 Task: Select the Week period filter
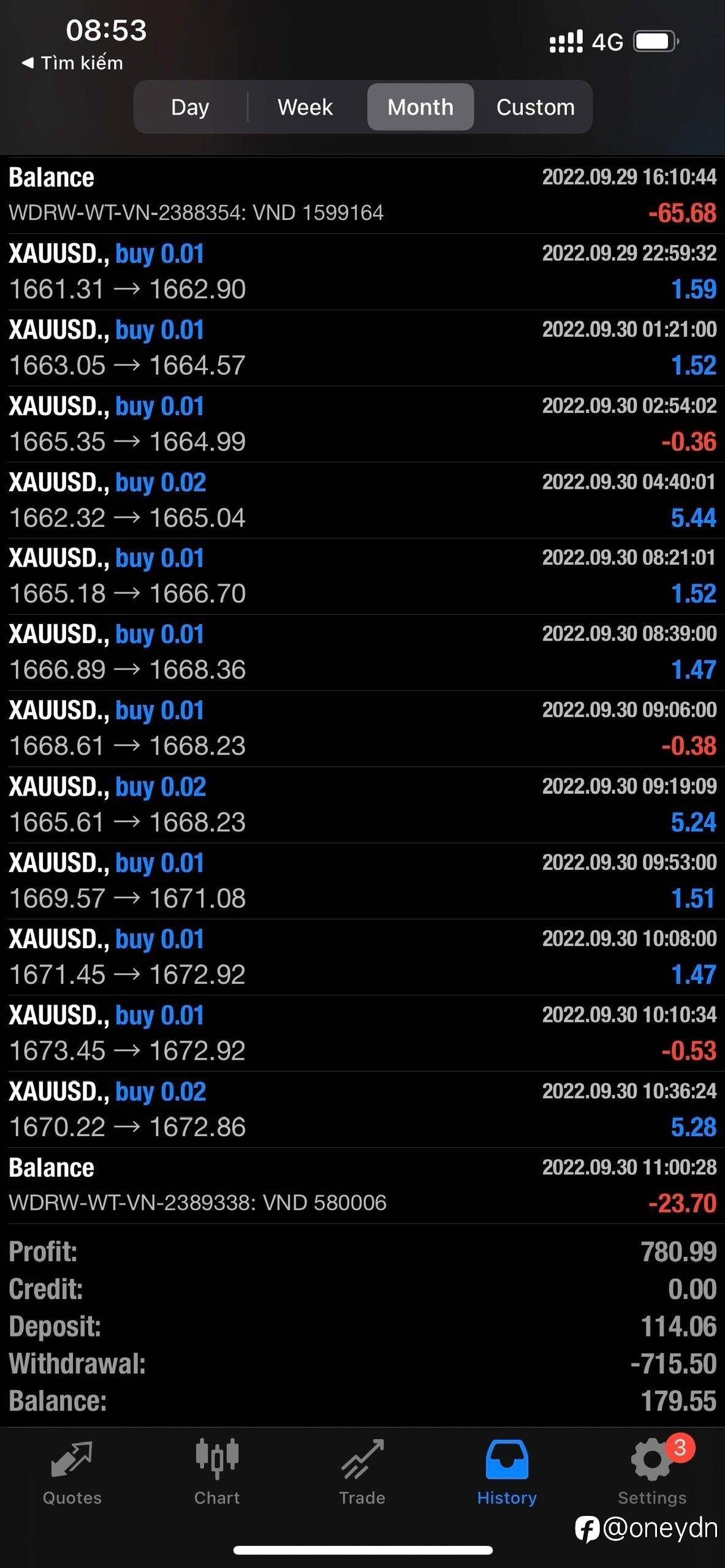(305, 107)
